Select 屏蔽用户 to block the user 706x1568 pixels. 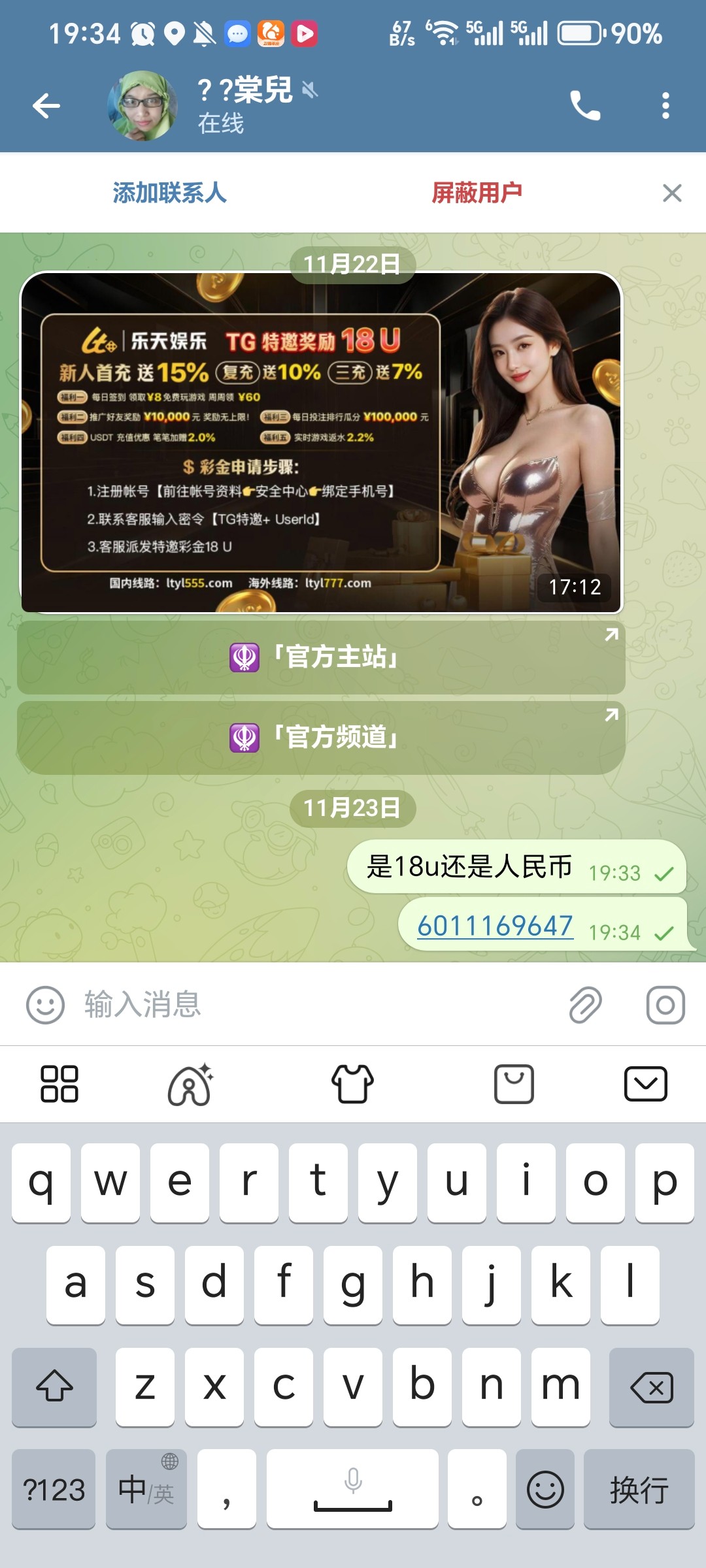click(477, 193)
